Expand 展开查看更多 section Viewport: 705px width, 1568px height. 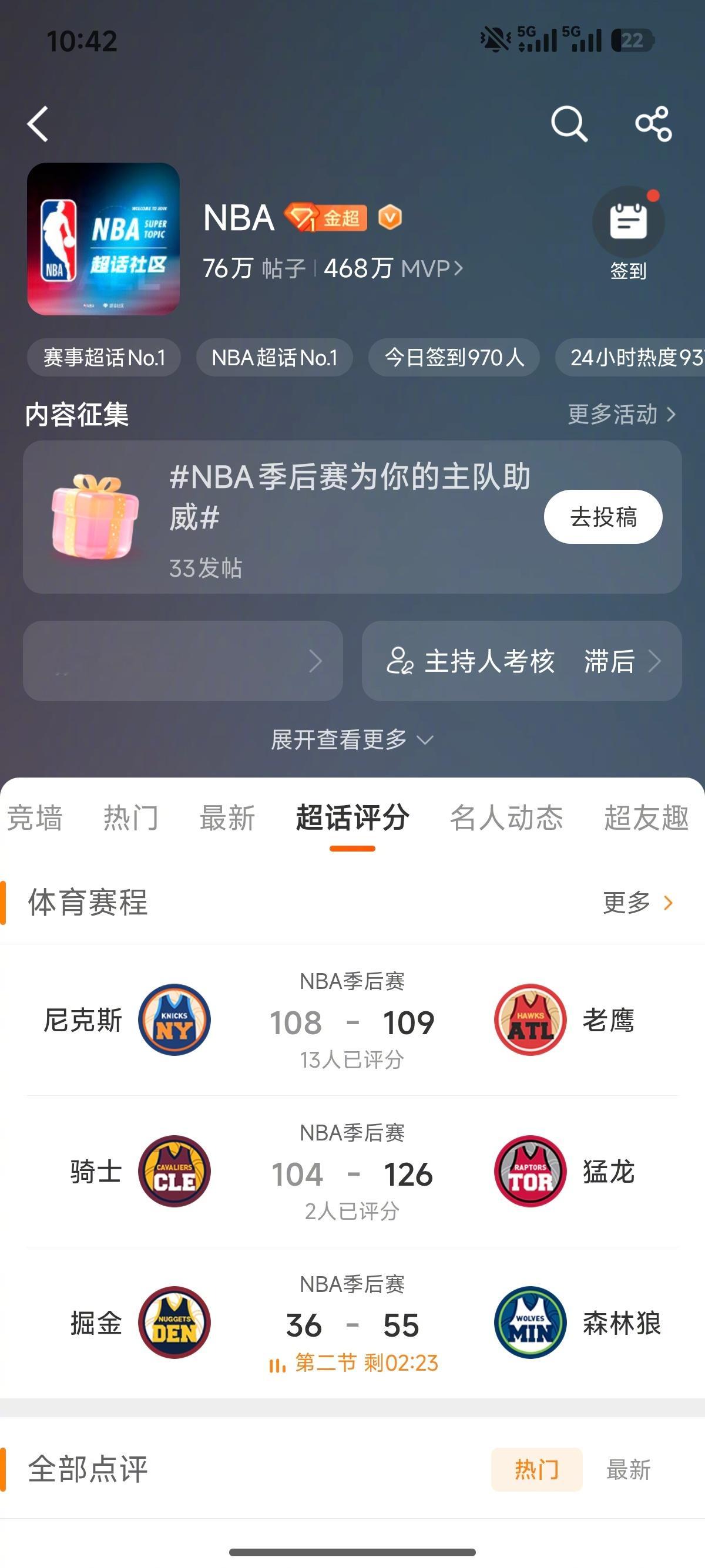pyautogui.click(x=352, y=740)
